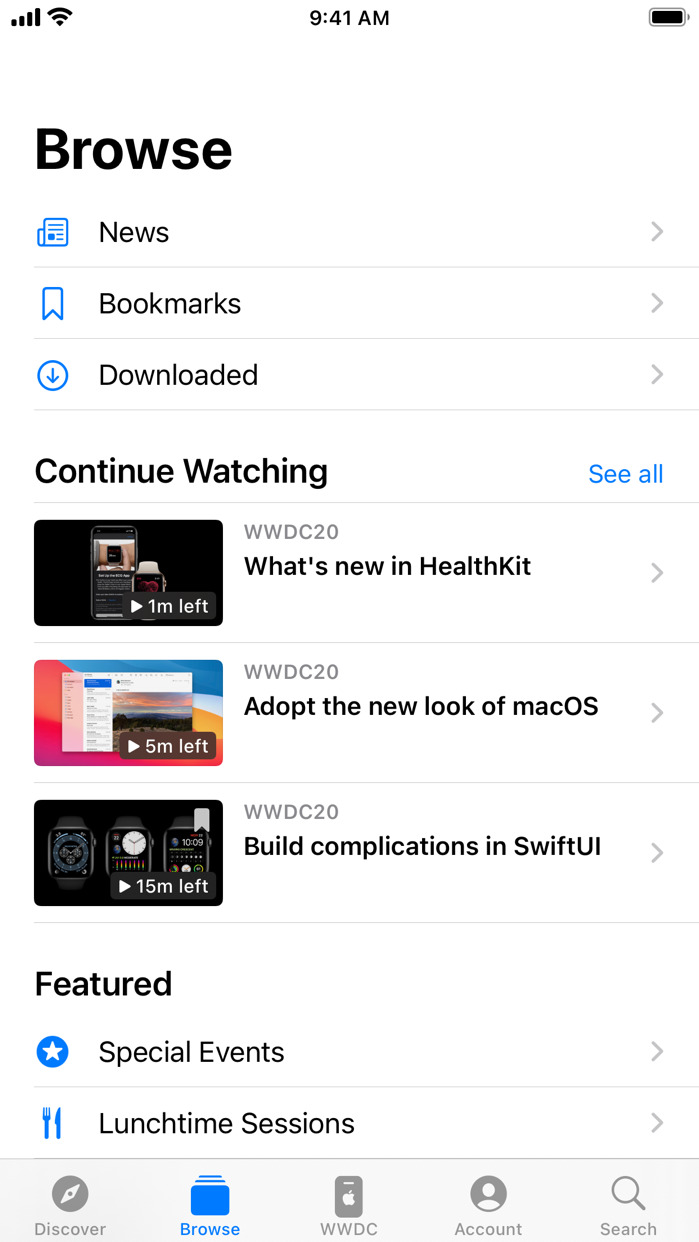The width and height of the screenshot is (699, 1242).
Task: Open the Search tab
Action: pos(628,1205)
